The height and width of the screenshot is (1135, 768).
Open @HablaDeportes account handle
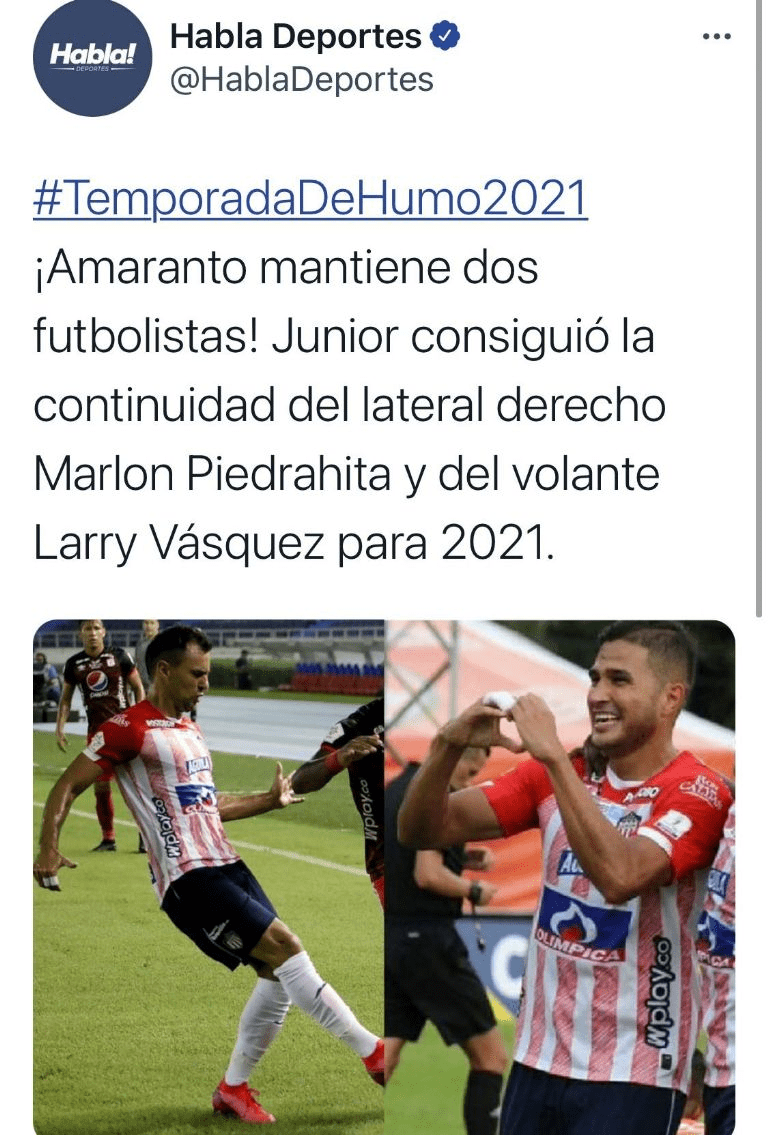[302, 80]
